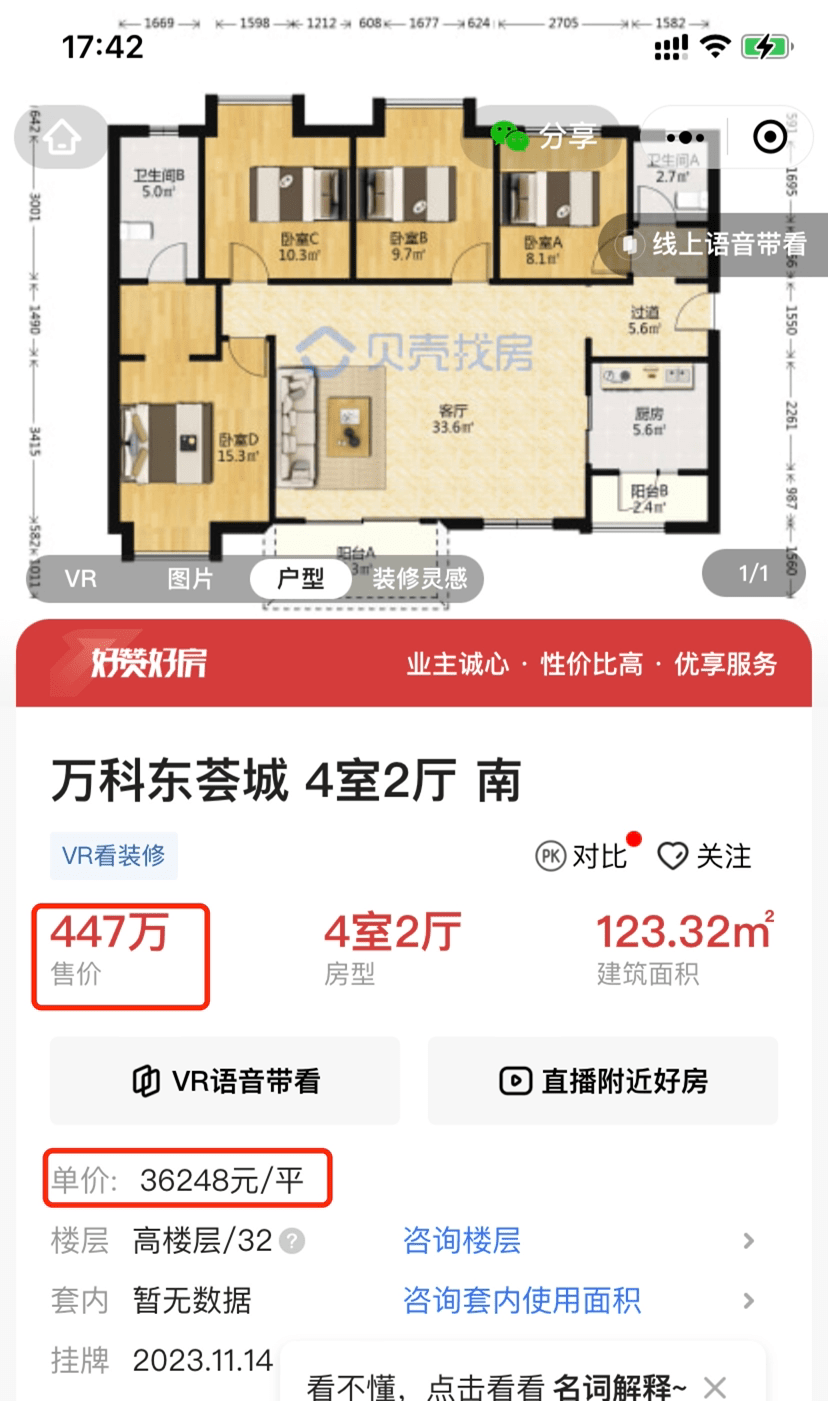Dismiss the 名词解释 tooltip
This screenshot has width=828, height=1401.
(714, 1387)
